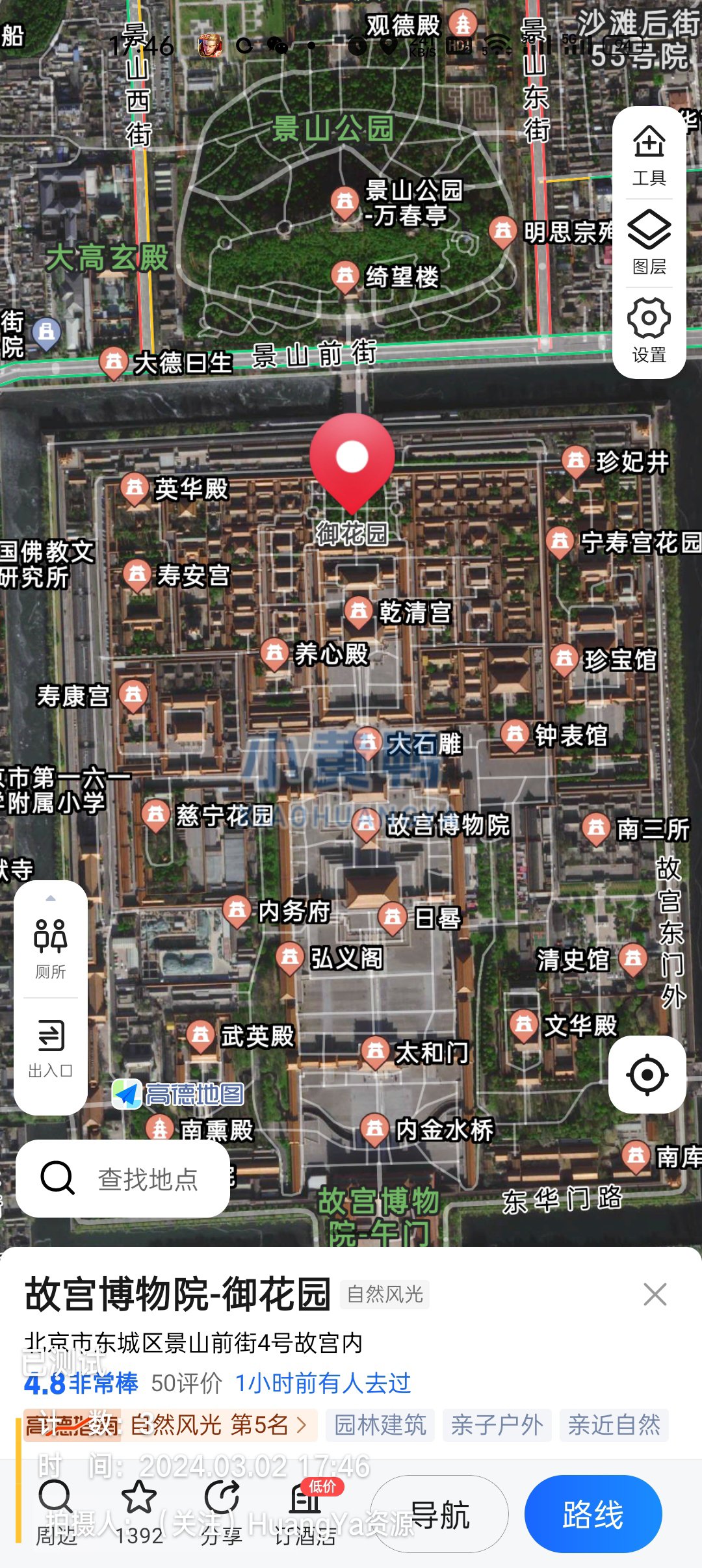Open the 设置 map settings
This screenshot has height=1568, width=702.
click(649, 330)
